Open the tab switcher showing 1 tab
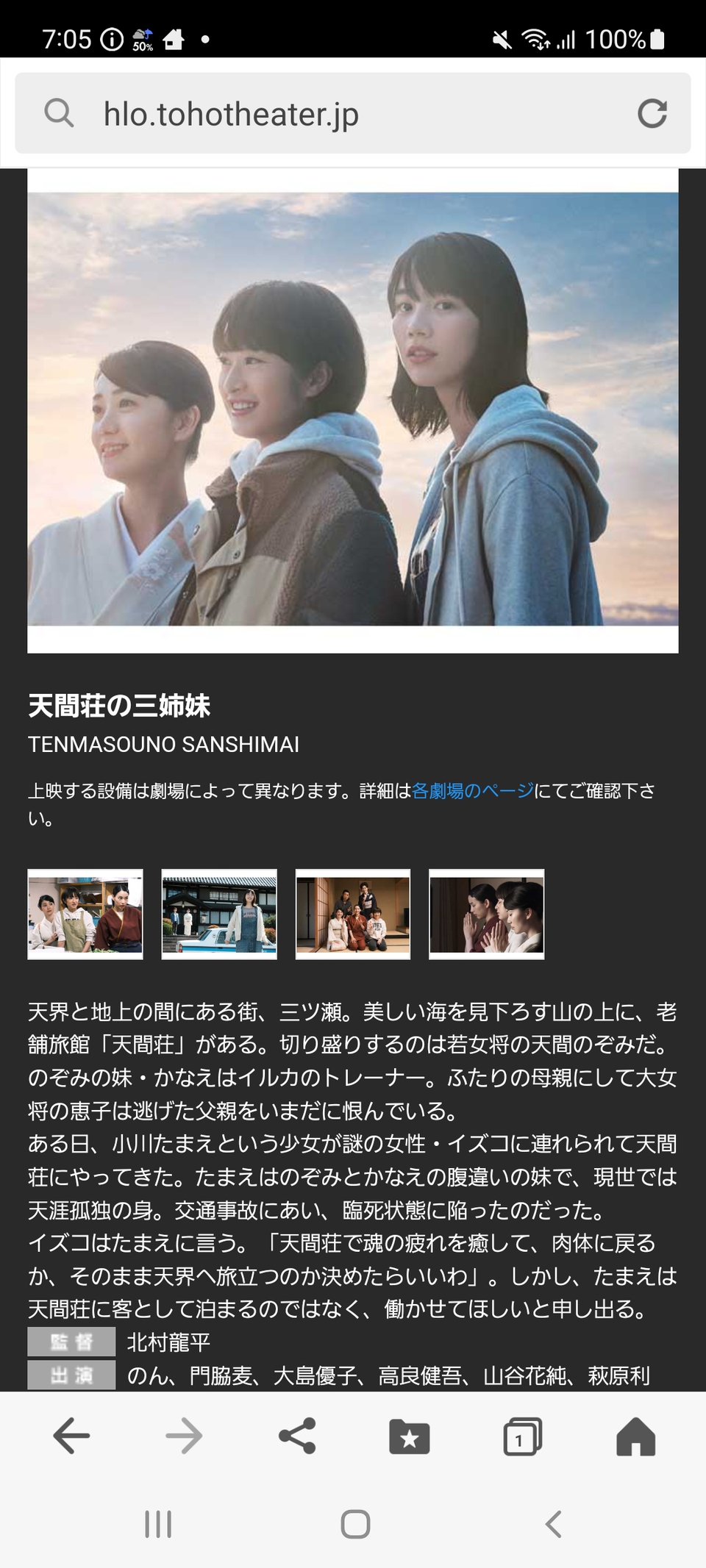Screen dimensions: 706x1568 point(522,1436)
